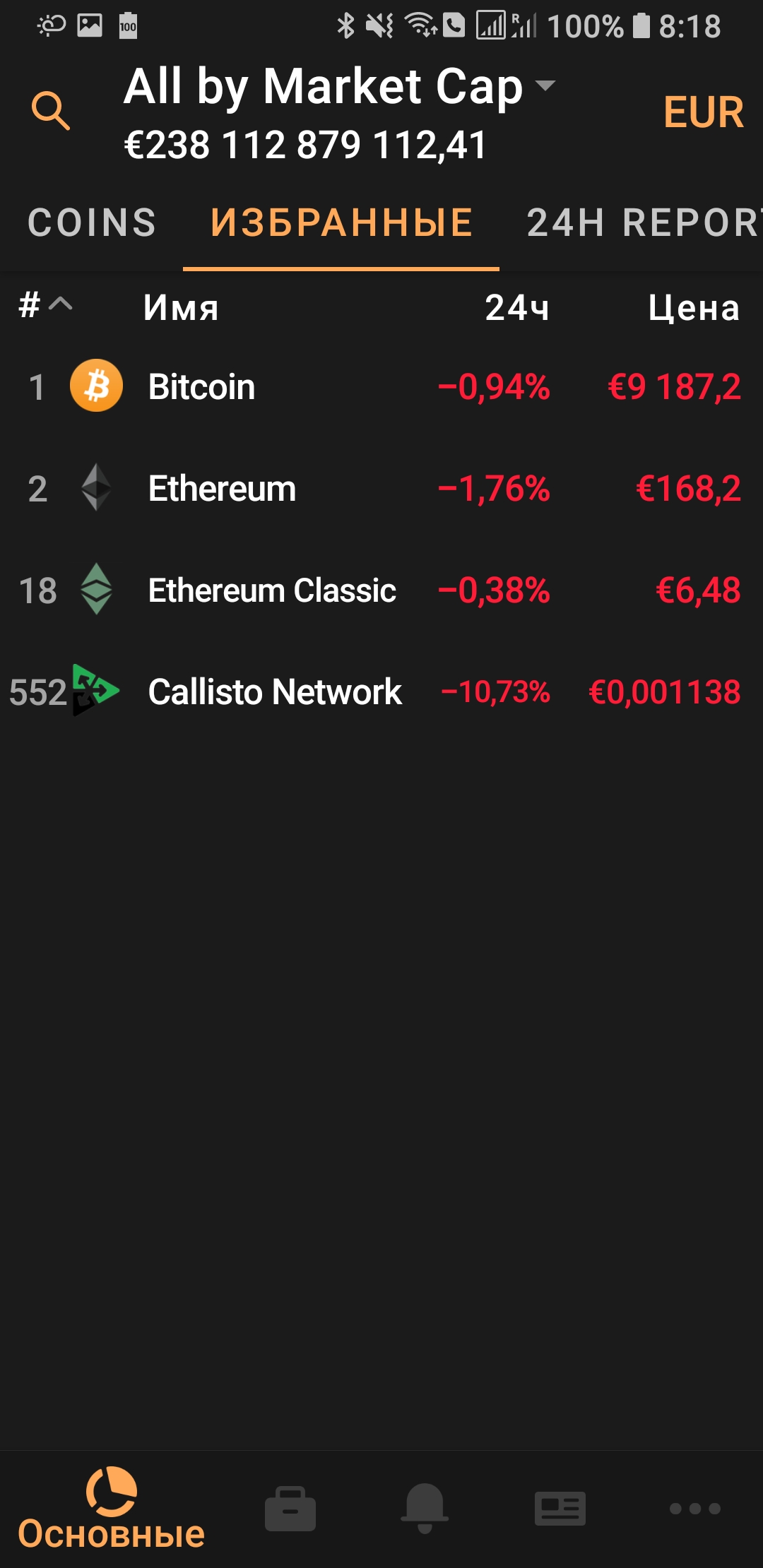The width and height of the screenshot is (763, 1568).
Task: Tap the Основные bottom tab
Action: [112, 1509]
